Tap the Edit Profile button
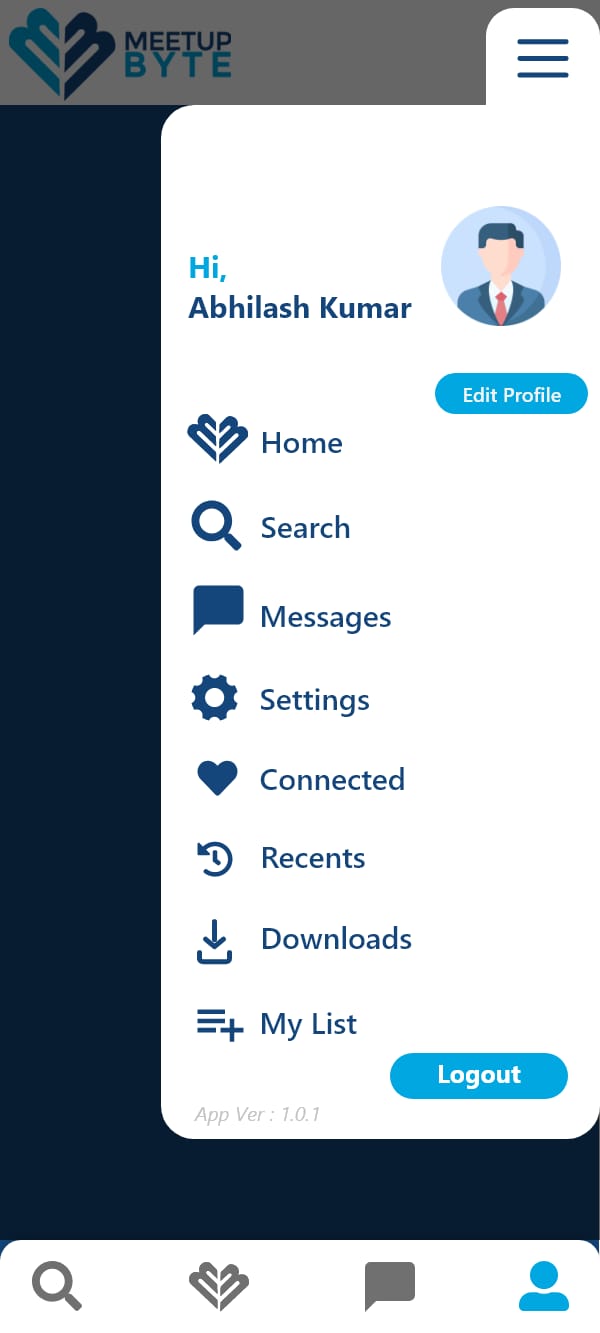 pos(511,395)
